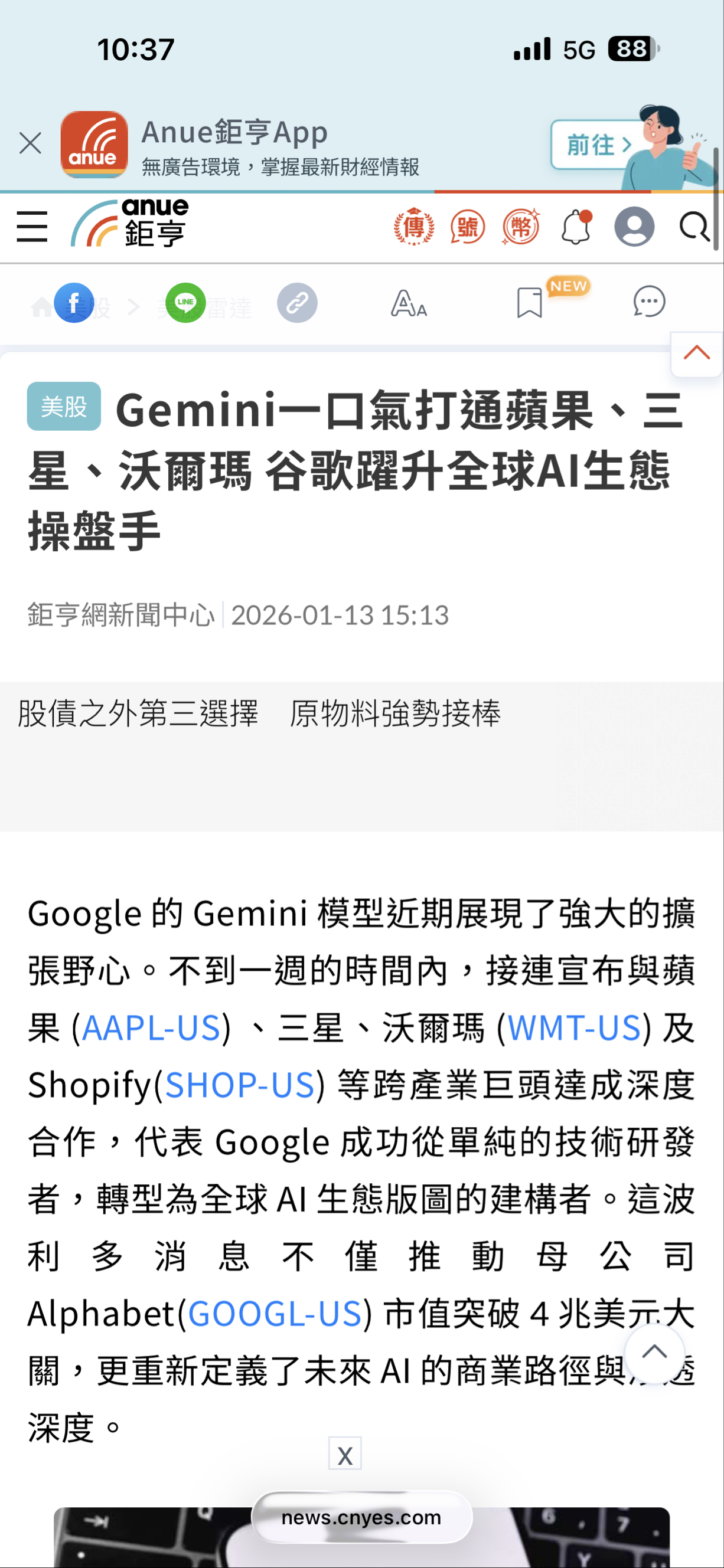Open the 傳 icon in header

coord(414,227)
